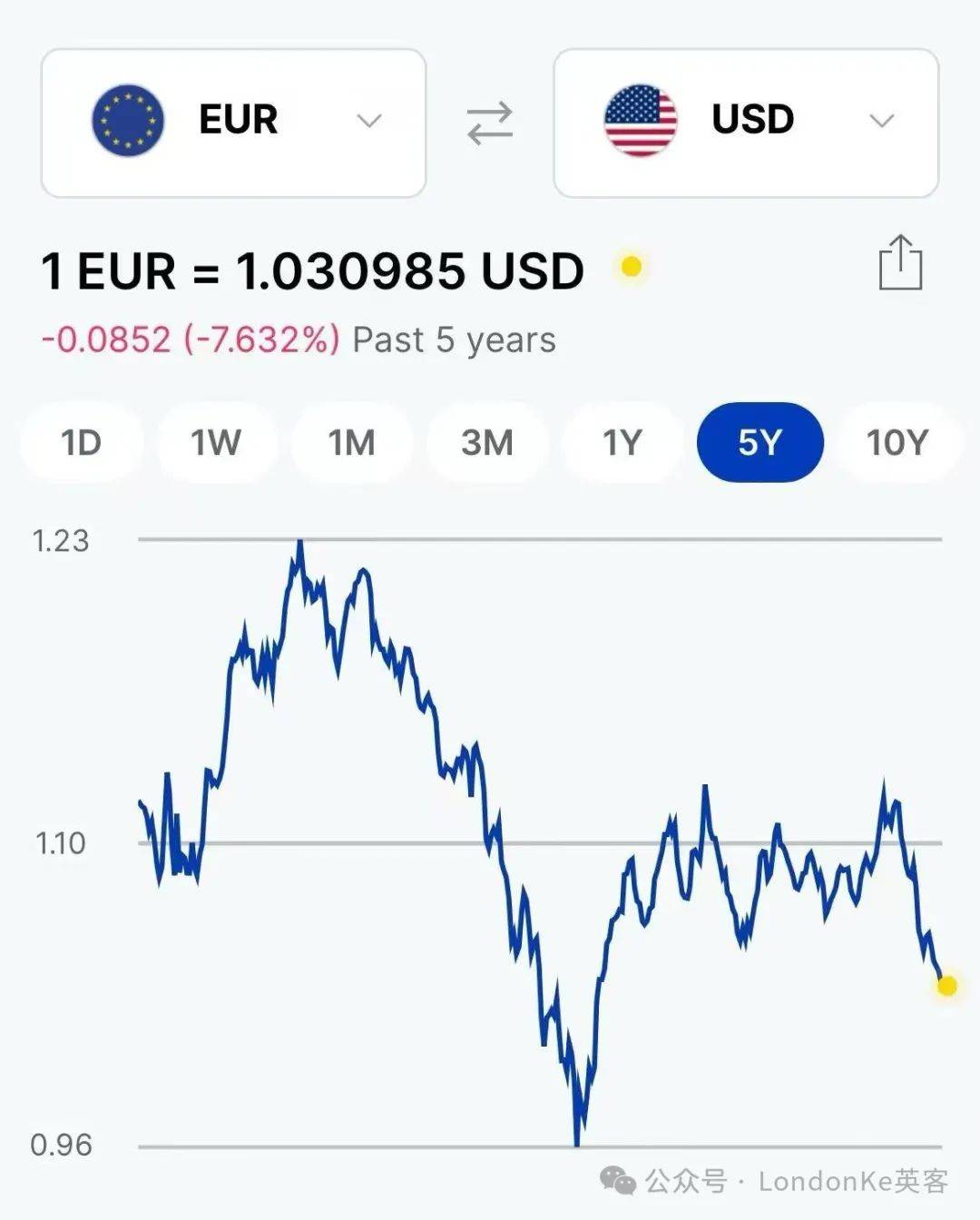This screenshot has width=980, height=1220.
Task: Click the active 5Y period button
Action: point(759,442)
